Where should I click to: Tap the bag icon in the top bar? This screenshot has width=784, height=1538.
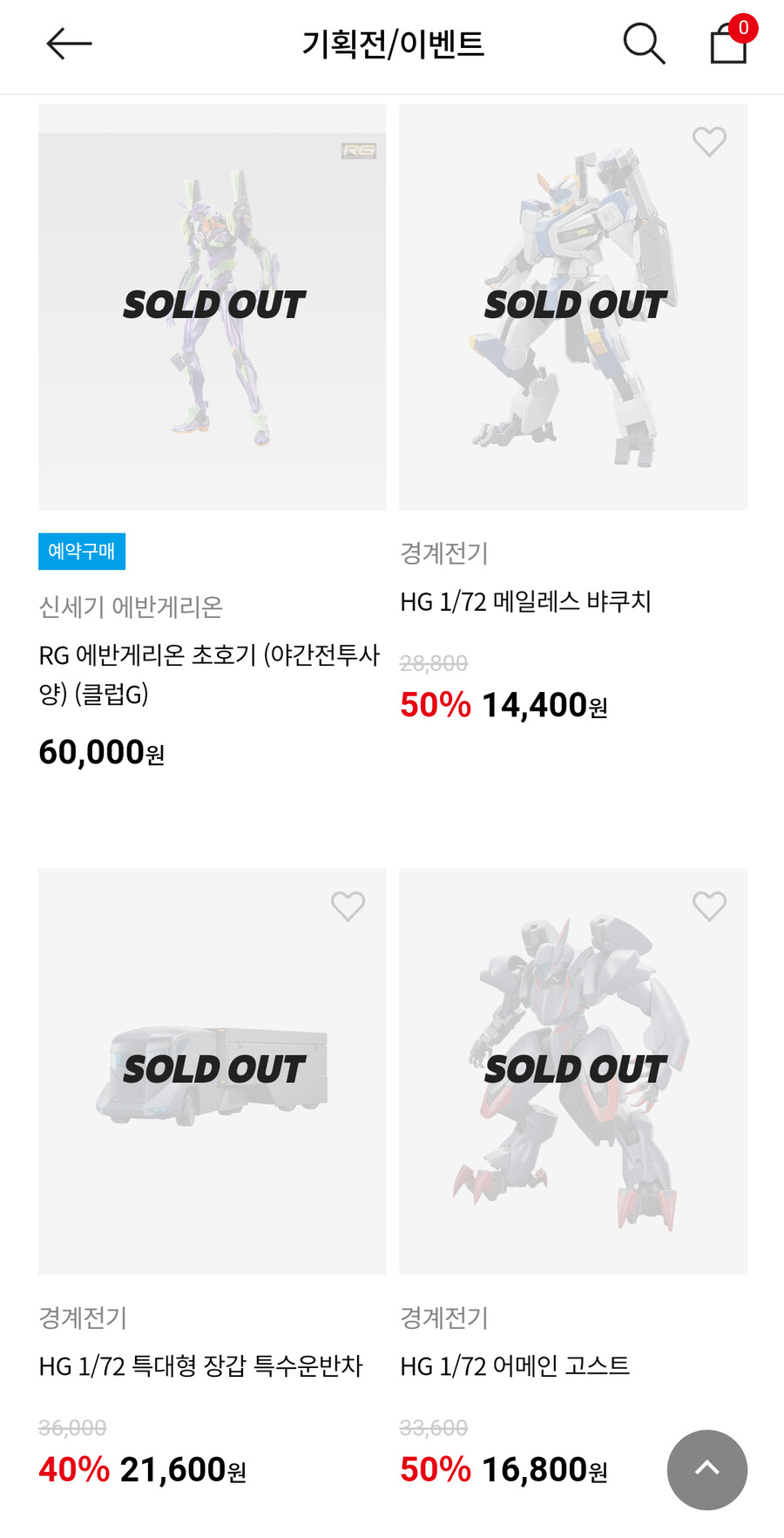[728, 45]
